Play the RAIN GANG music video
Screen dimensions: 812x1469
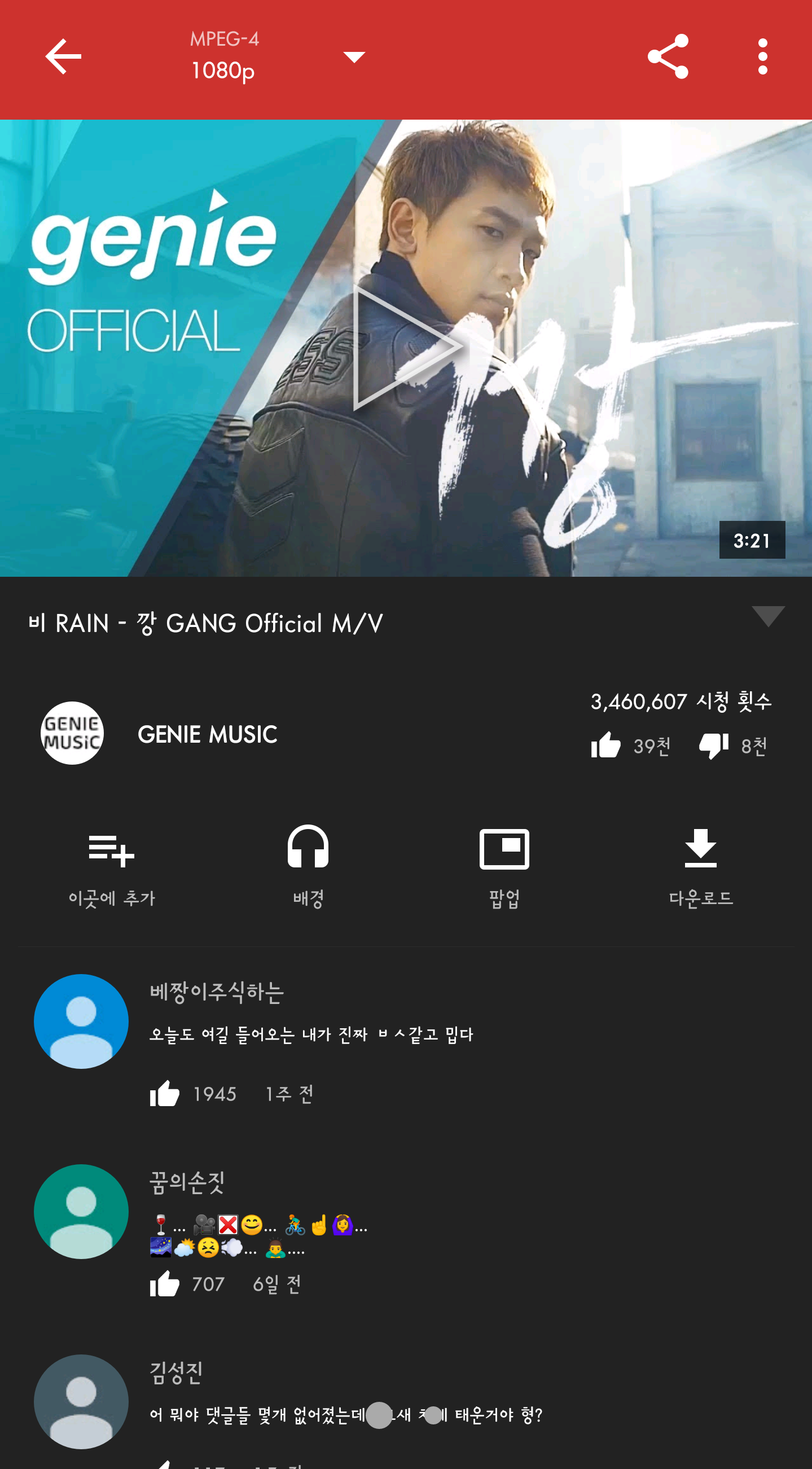406,348
